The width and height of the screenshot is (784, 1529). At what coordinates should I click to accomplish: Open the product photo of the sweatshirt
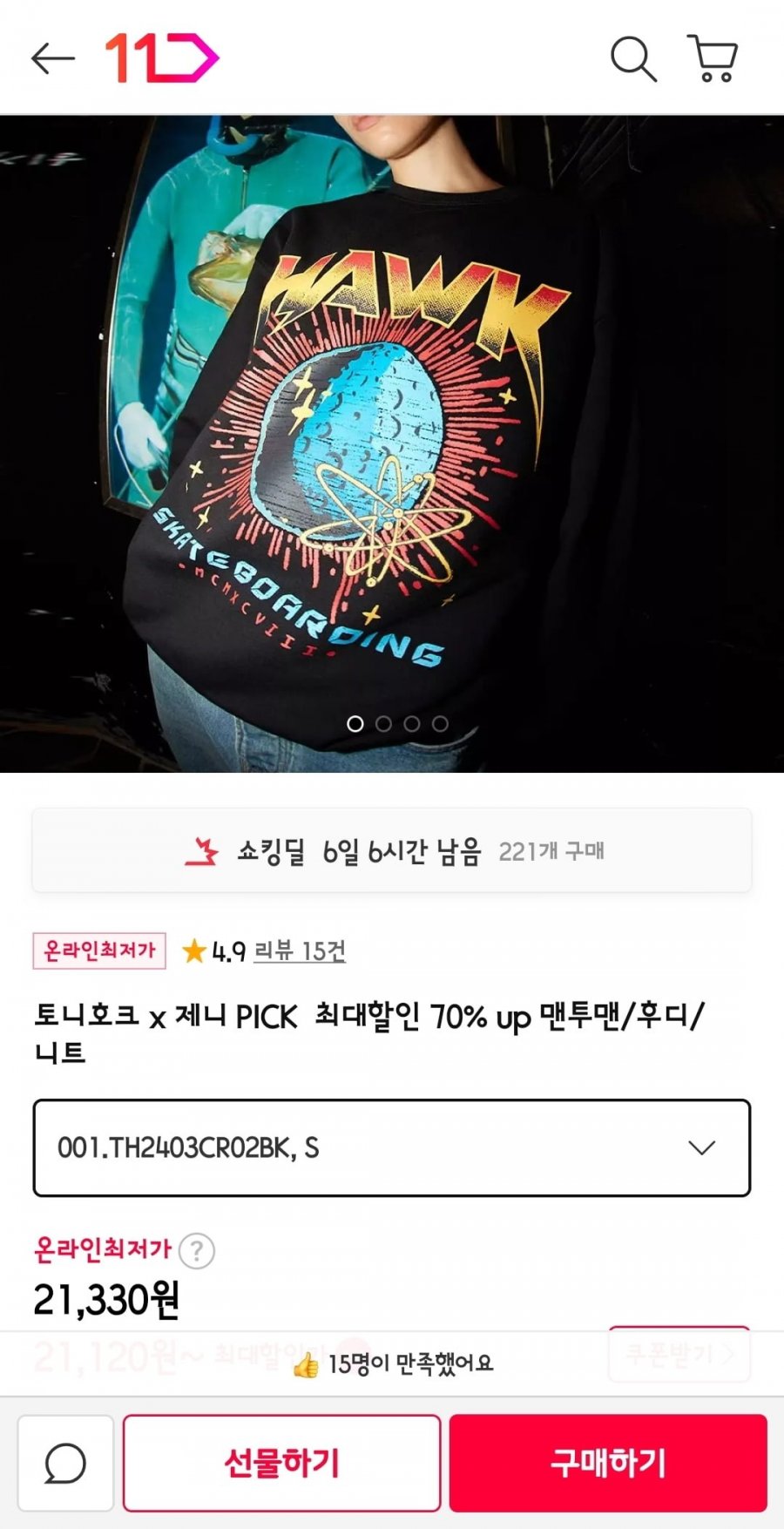coord(392,444)
